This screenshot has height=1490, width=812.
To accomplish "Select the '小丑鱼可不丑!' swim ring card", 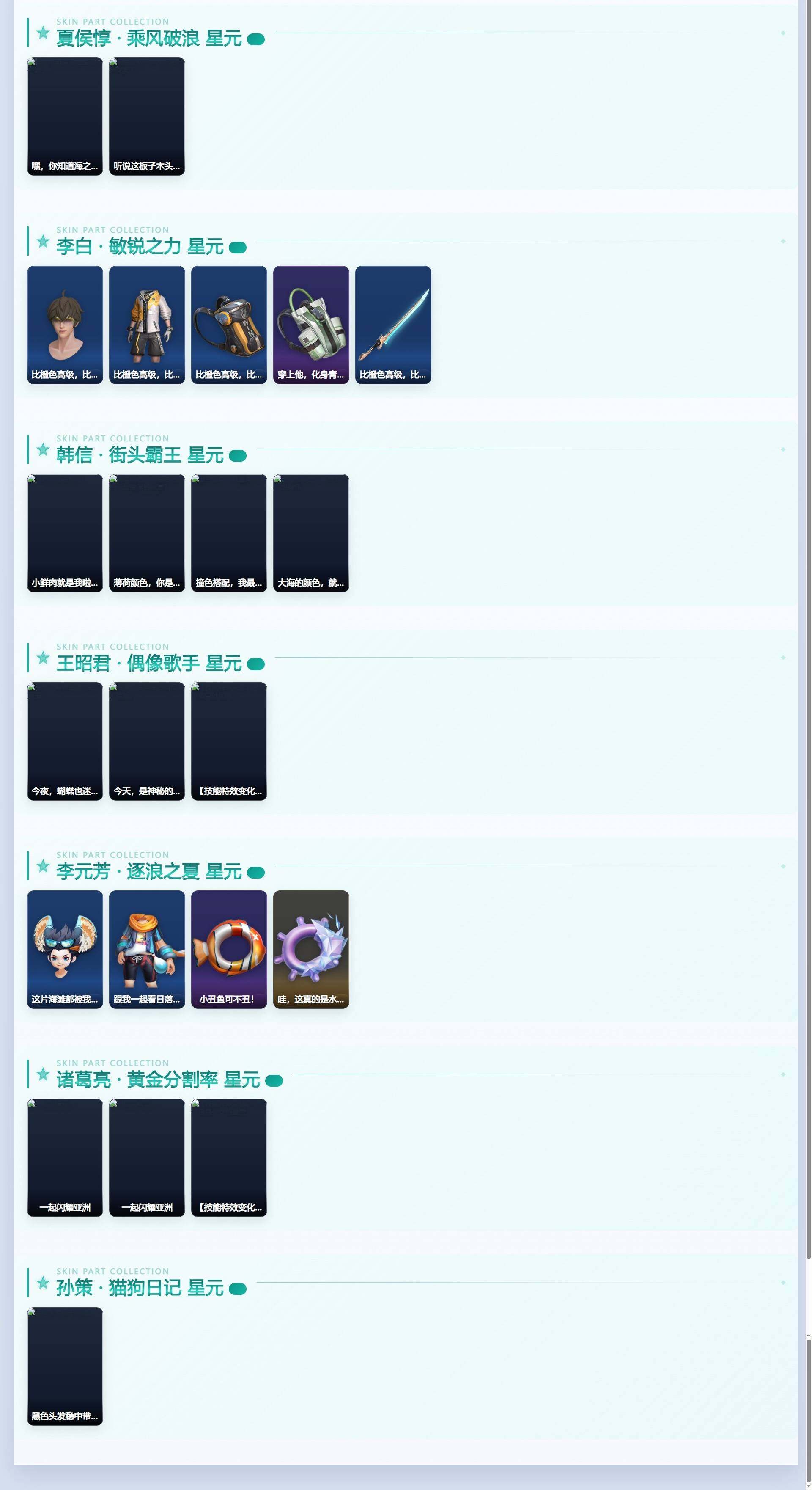I will click(229, 949).
